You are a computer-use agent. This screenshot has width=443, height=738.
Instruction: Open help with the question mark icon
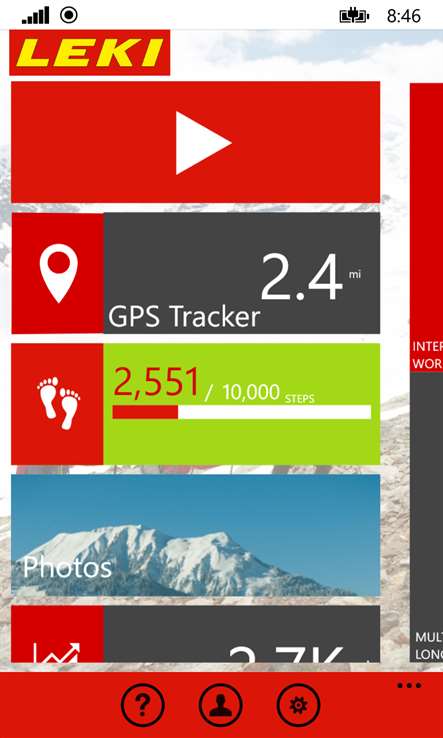click(143, 705)
